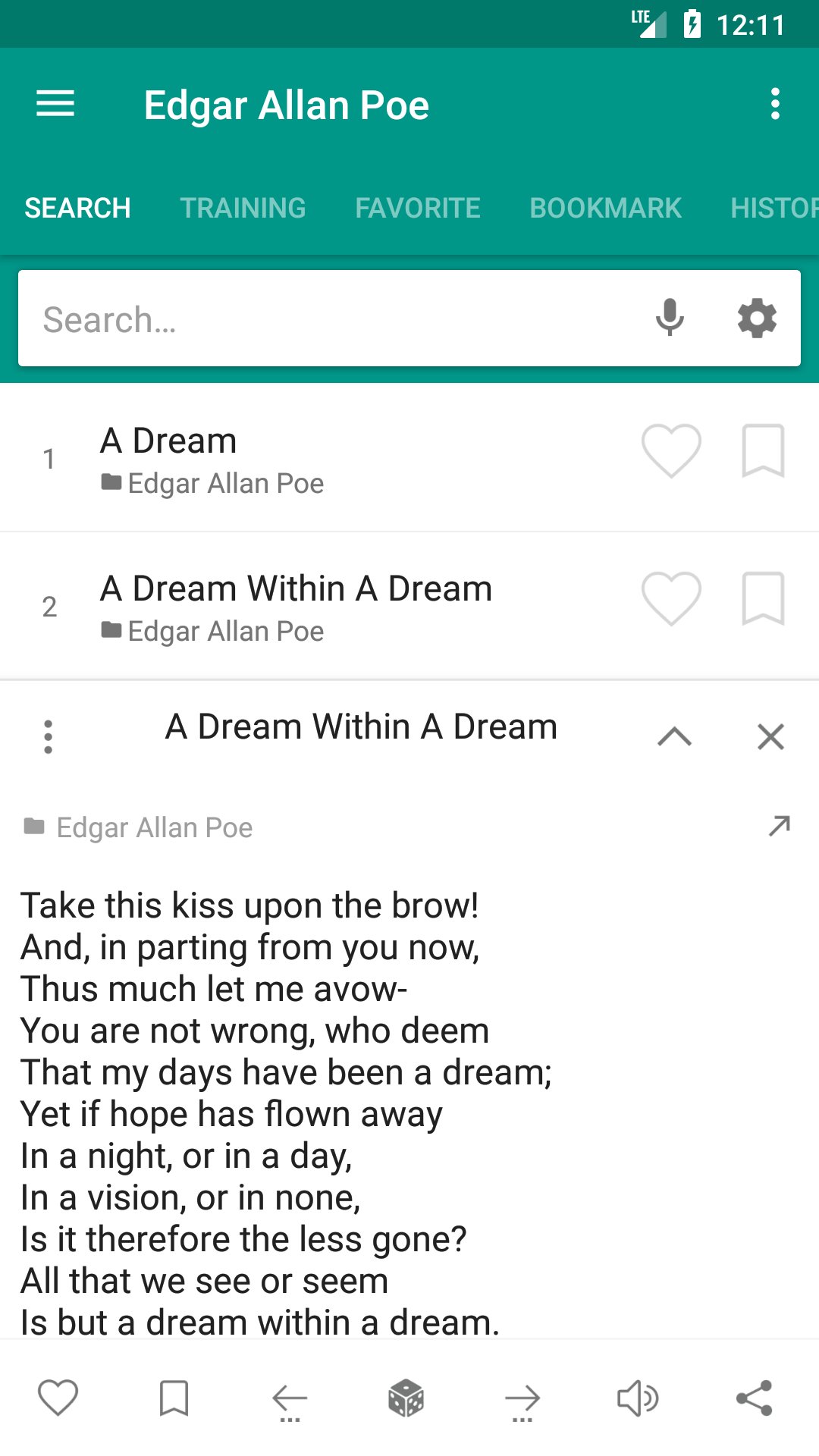Read the poem aloud with the speaker

[637, 1398]
